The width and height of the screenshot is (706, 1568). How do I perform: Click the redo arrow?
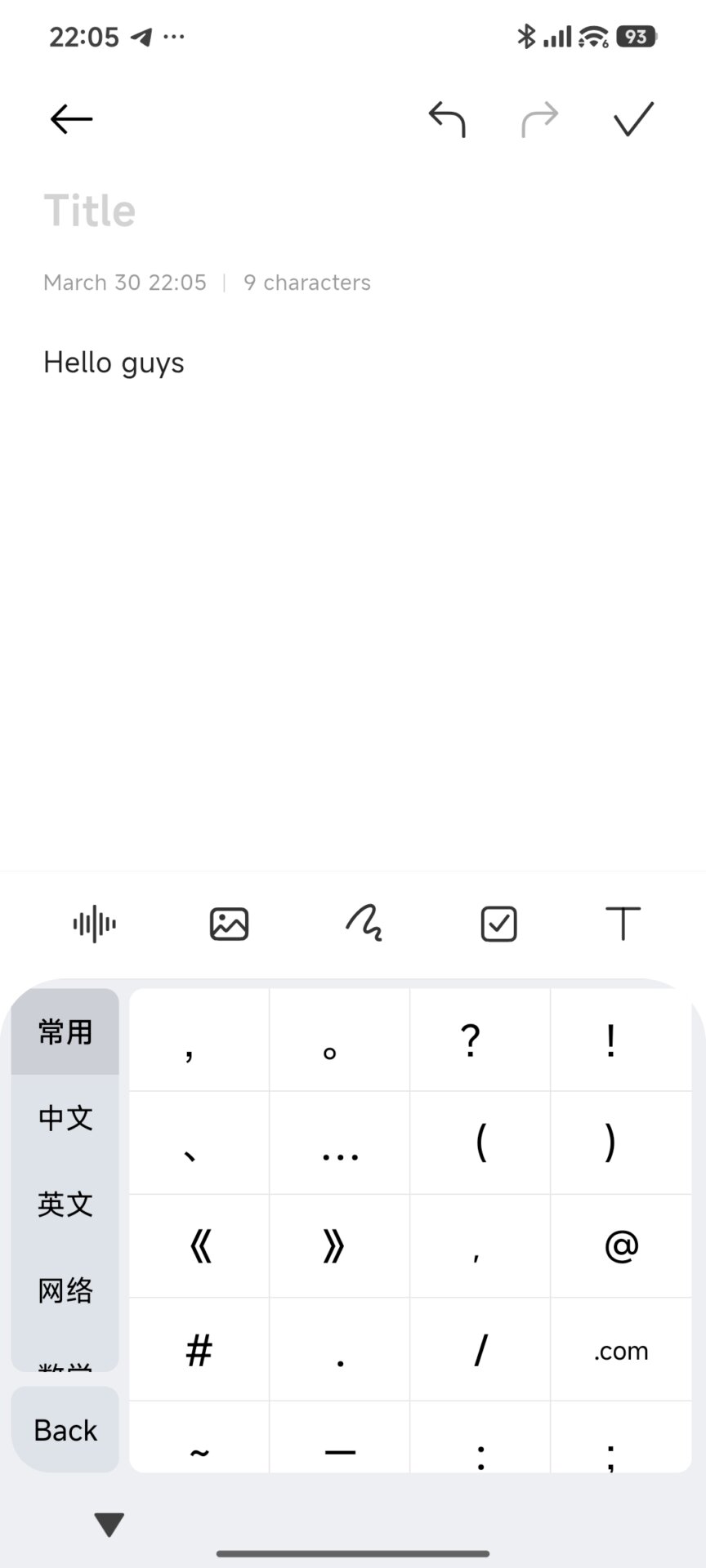[x=539, y=119]
